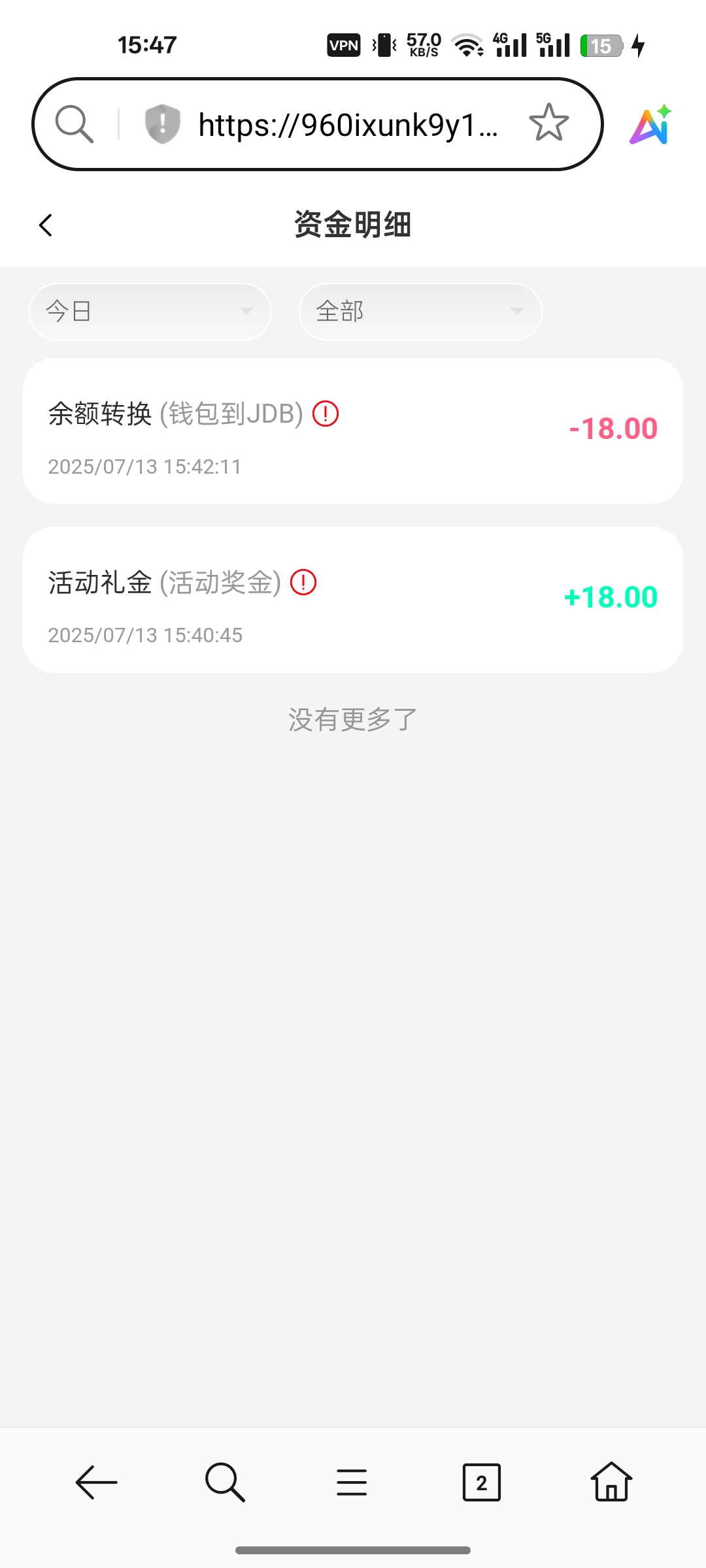Tap the info icon beside 余额转换
Screen dimensions: 706x1568
(x=326, y=414)
